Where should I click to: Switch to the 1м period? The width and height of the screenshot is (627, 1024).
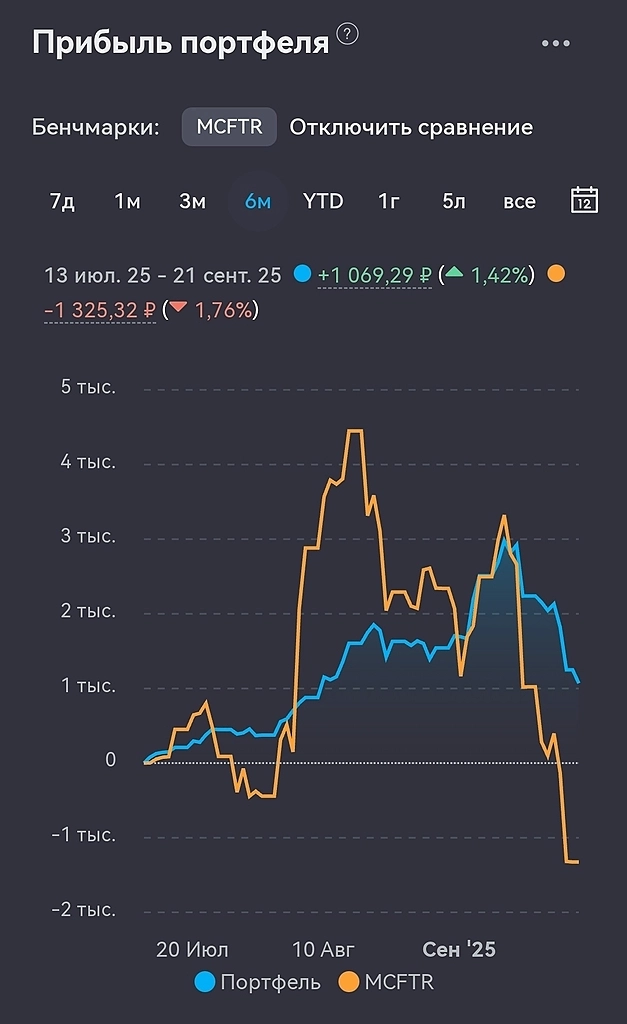coord(127,201)
